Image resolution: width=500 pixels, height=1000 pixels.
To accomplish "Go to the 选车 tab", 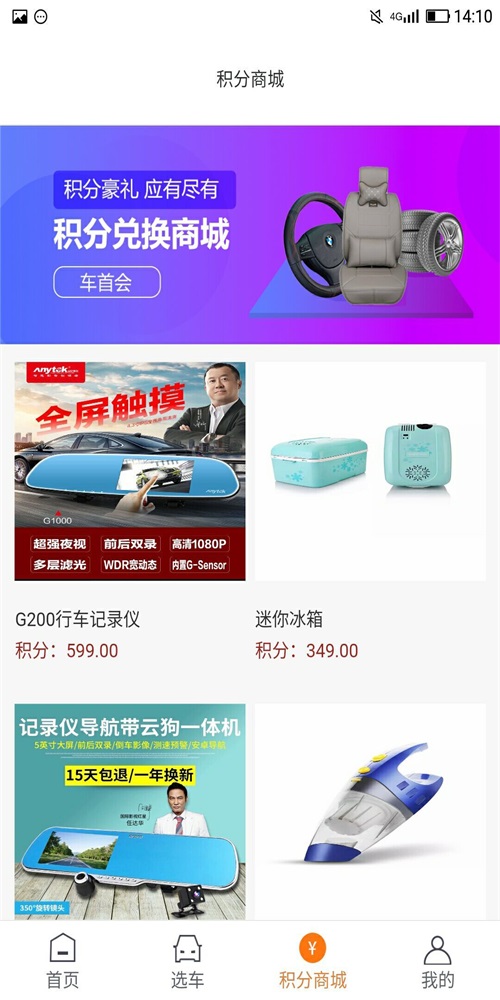I will (x=188, y=961).
